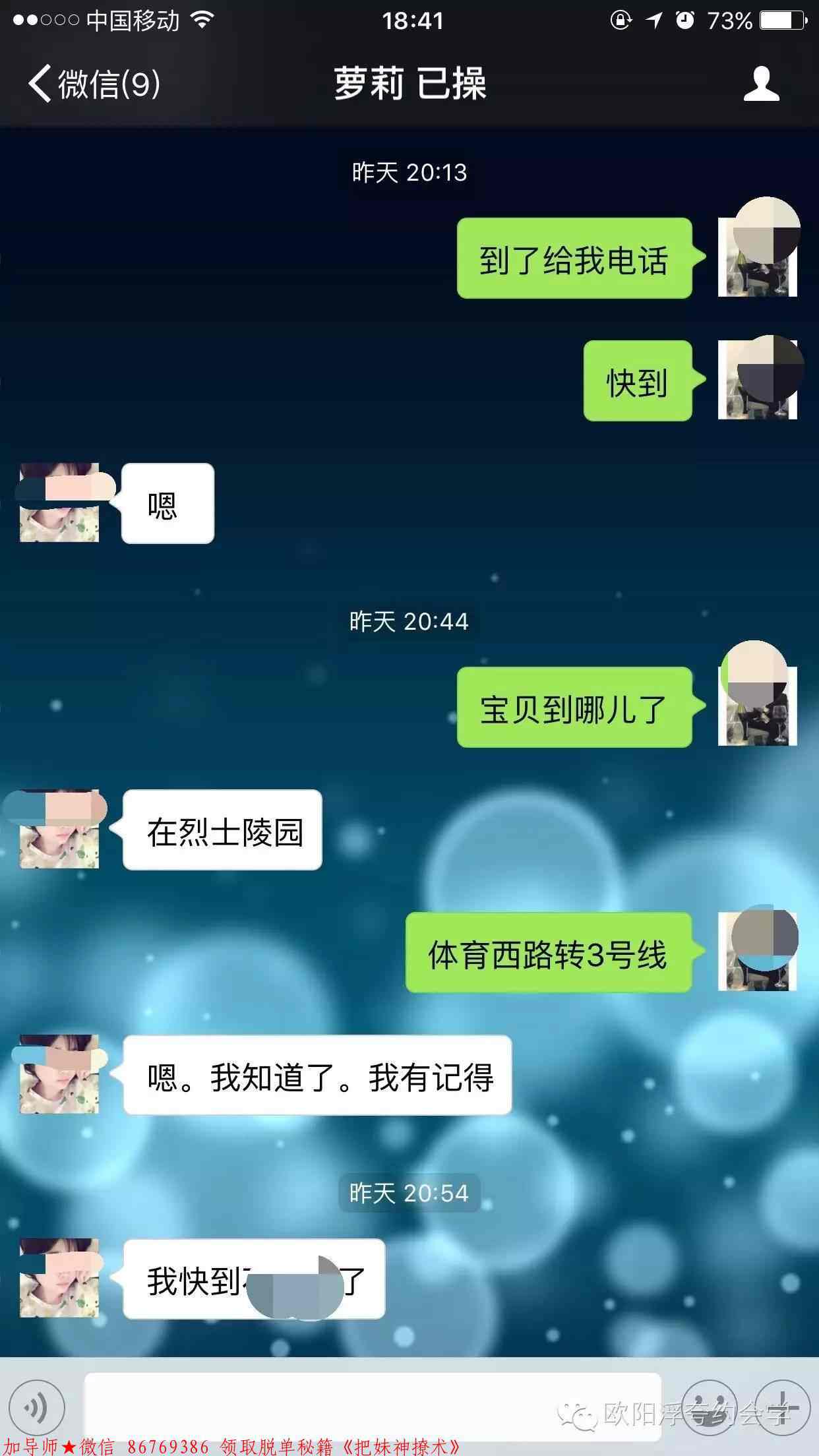
Task: Open the plus attachments menu
Action: 781,1407
